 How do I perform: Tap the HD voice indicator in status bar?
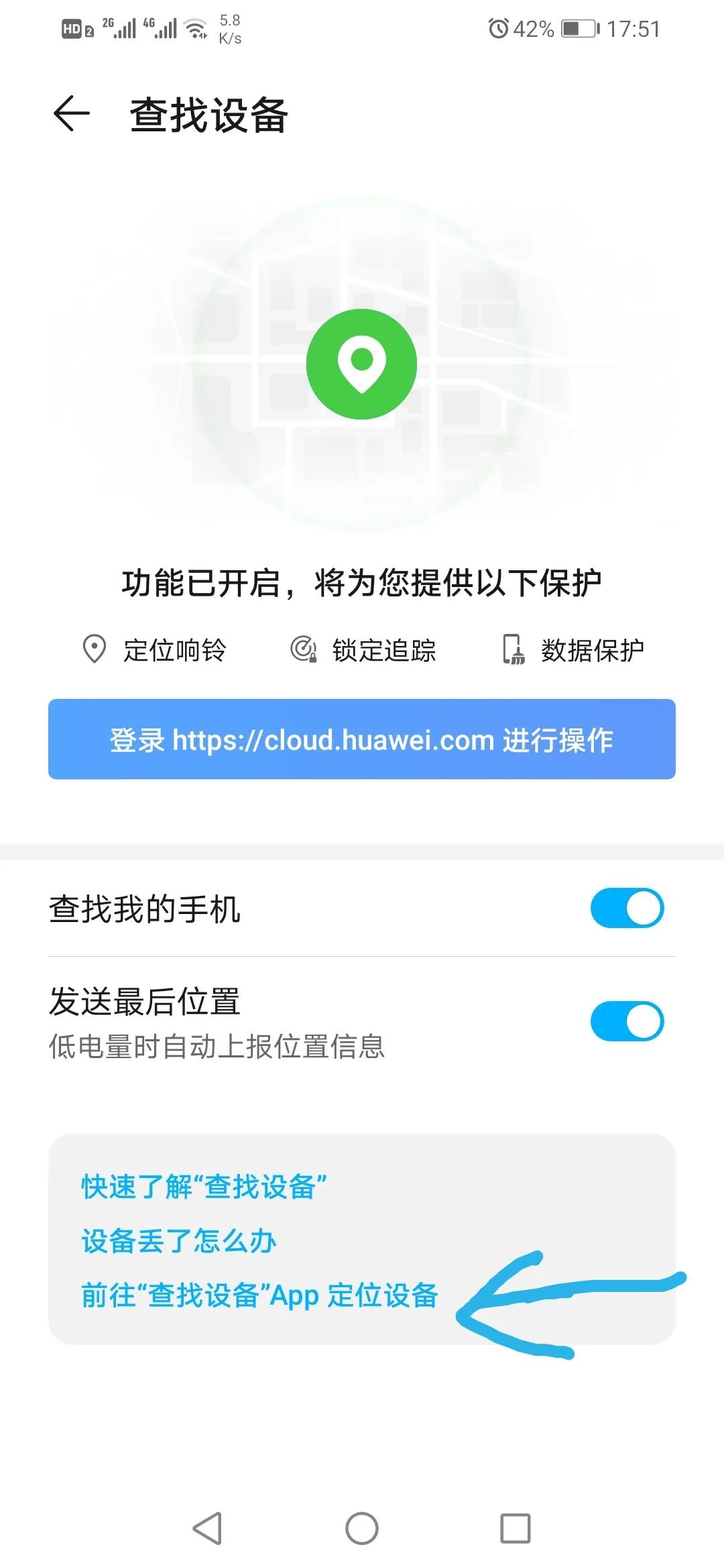pyautogui.click(x=71, y=28)
